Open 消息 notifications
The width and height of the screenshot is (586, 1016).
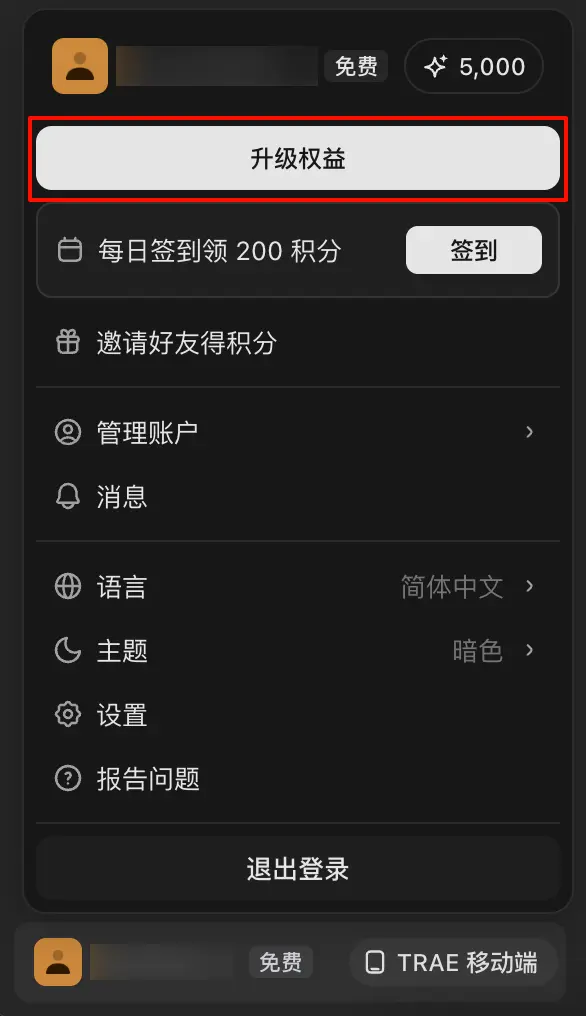coord(298,496)
